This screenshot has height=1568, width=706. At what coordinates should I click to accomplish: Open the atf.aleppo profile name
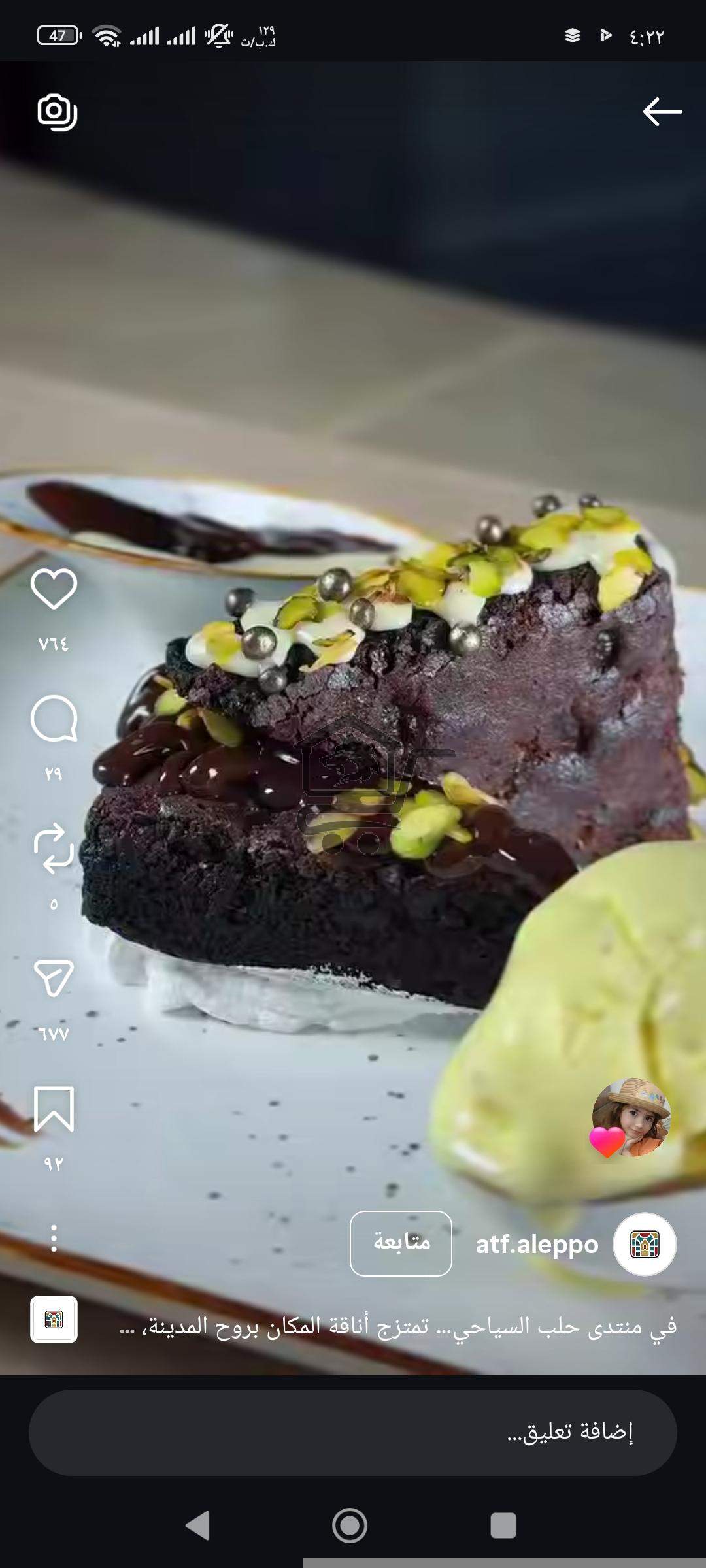click(537, 1245)
